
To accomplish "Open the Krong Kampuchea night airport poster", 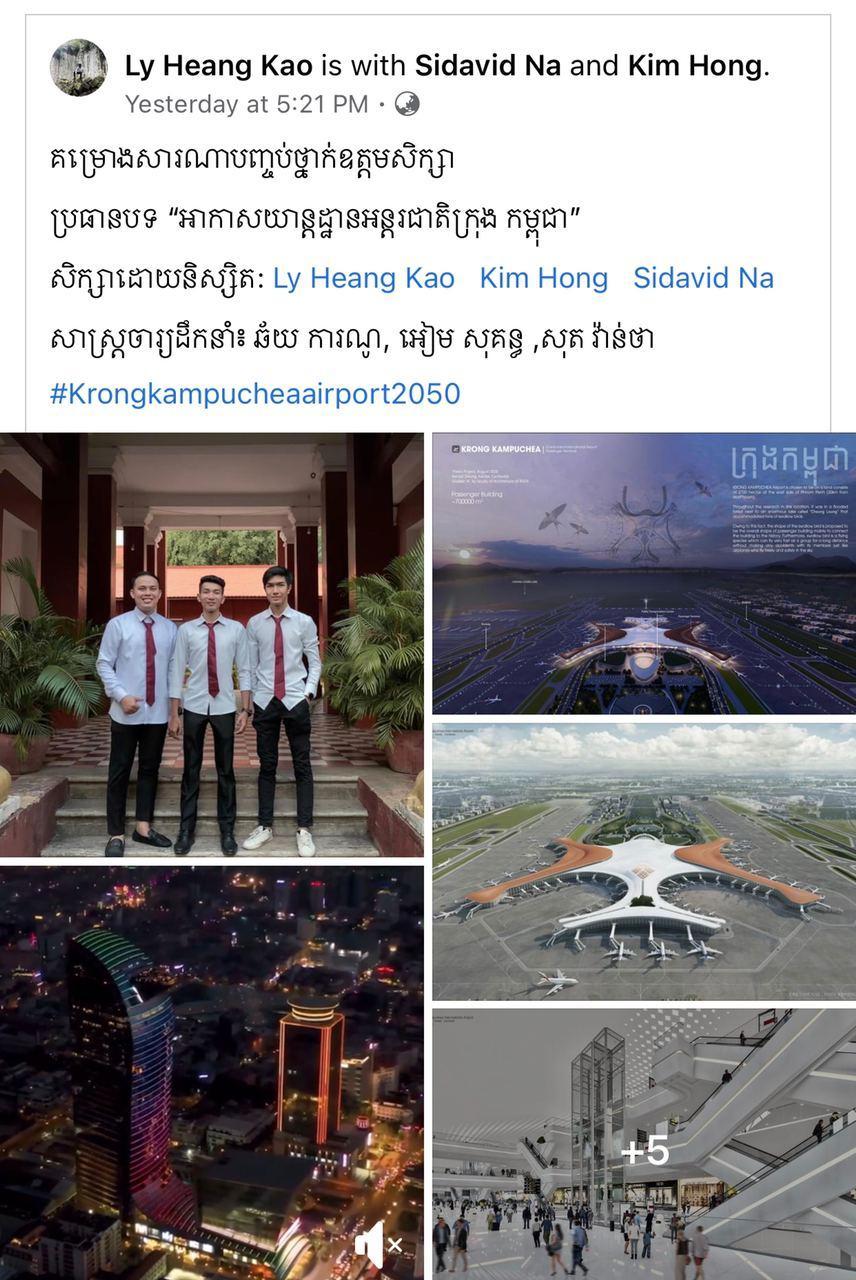I will (643, 572).
